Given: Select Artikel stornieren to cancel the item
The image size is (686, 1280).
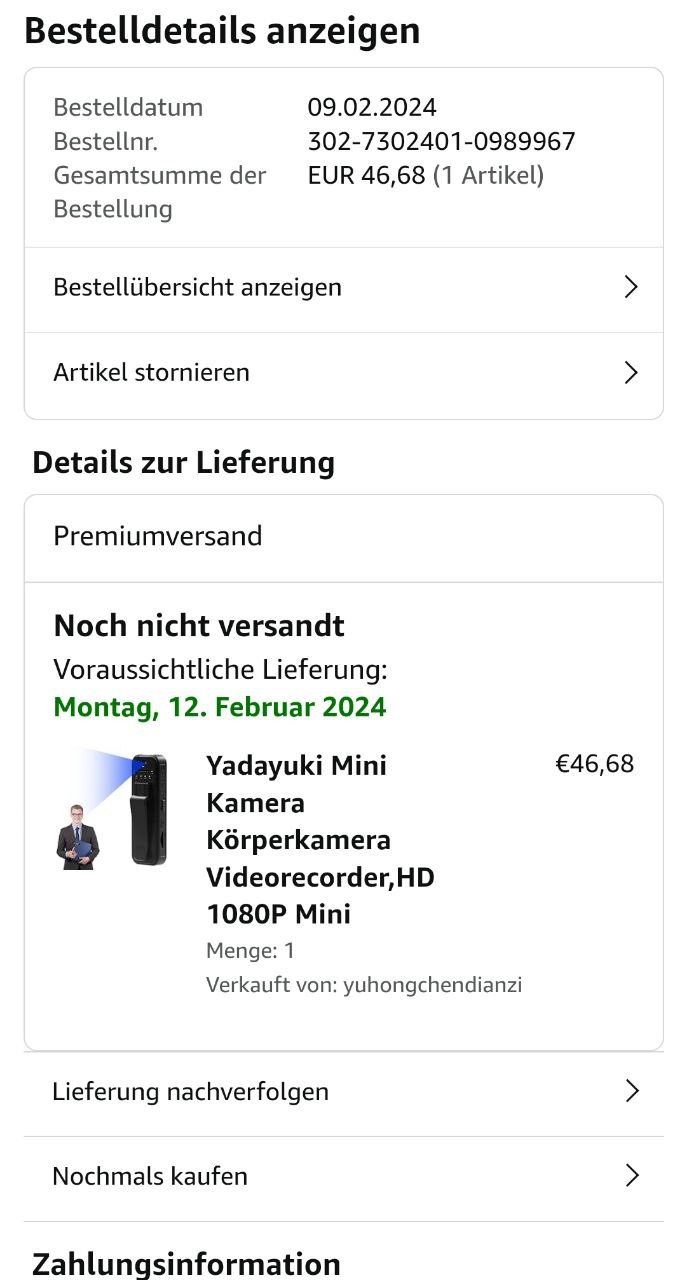Looking at the screenshot, I should coord(343,373).
